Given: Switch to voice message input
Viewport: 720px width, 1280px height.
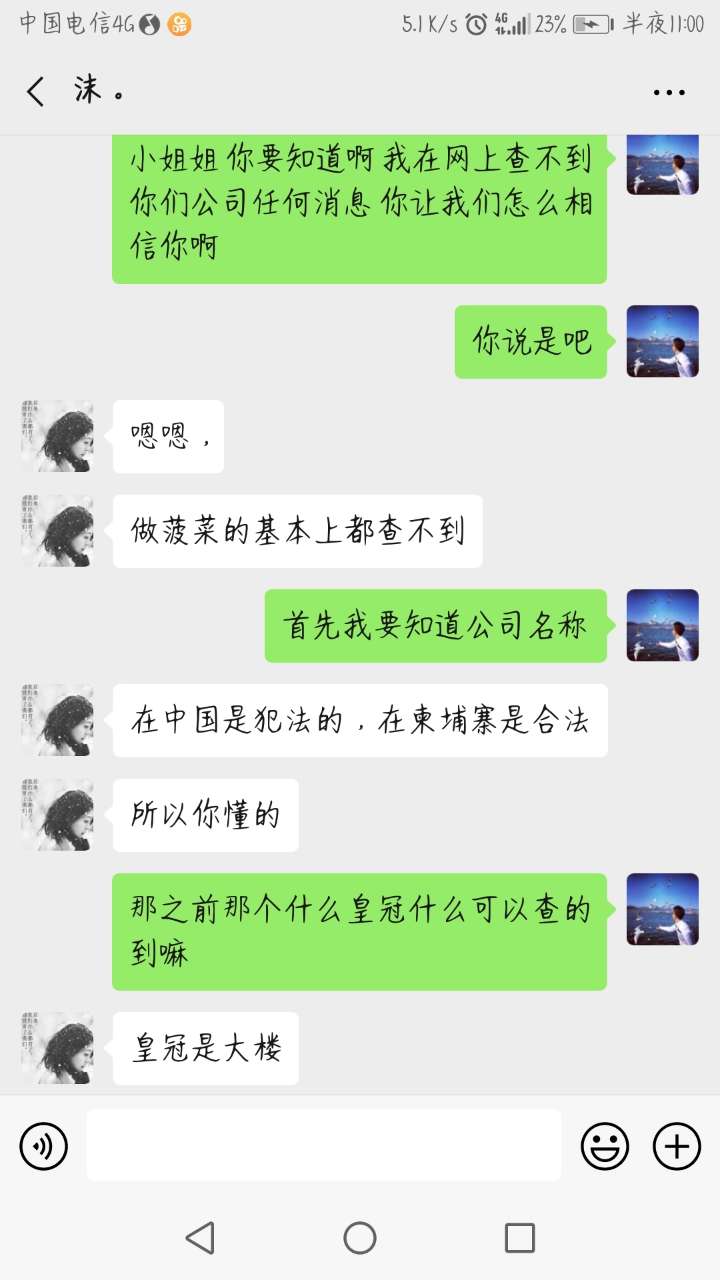Looking at the screenshot, I should 44,1146.
